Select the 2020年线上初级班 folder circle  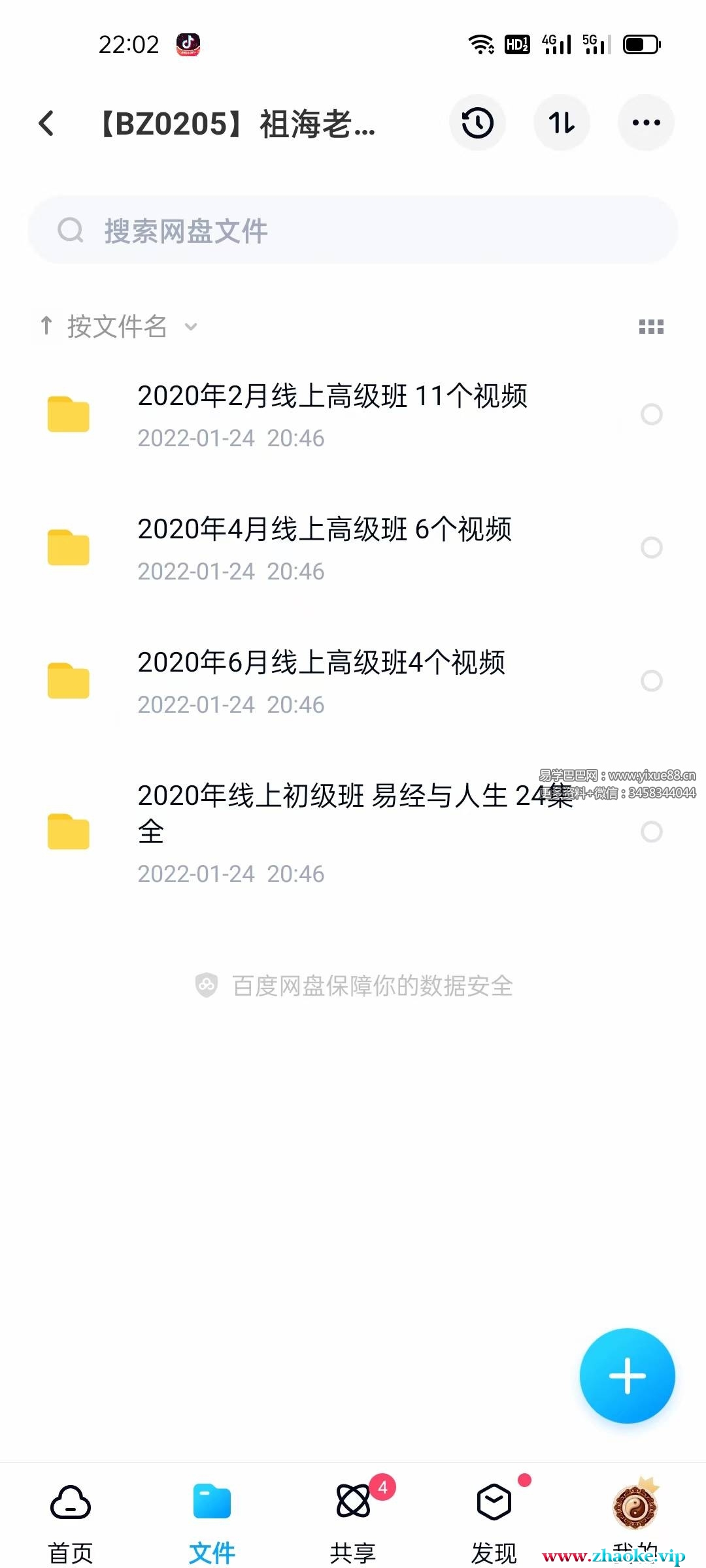click(x=652, y=832)
